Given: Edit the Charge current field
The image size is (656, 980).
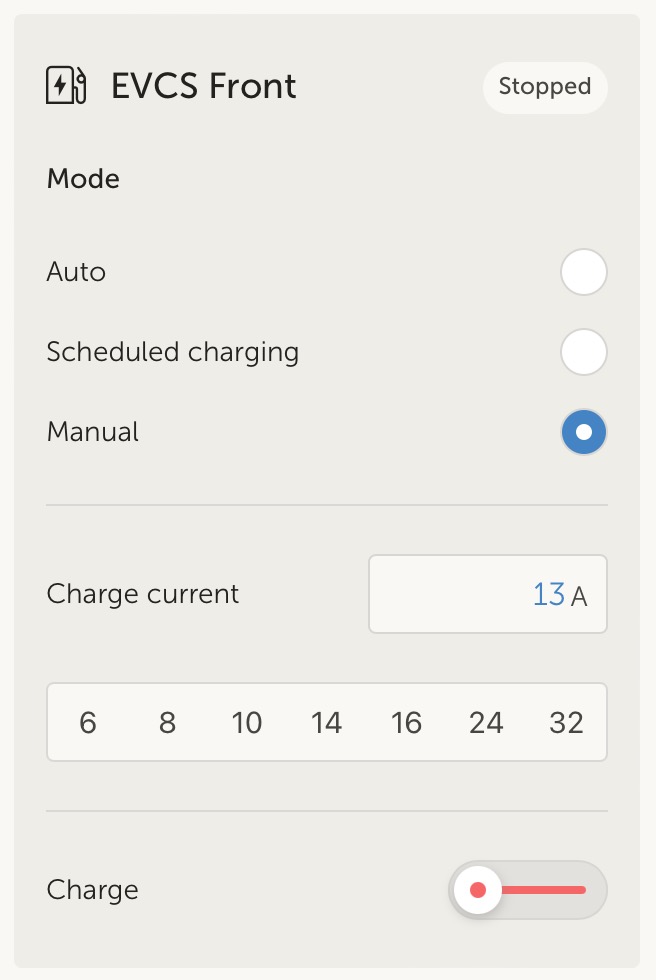Looking at the screenshot, I should click(488, 594).
